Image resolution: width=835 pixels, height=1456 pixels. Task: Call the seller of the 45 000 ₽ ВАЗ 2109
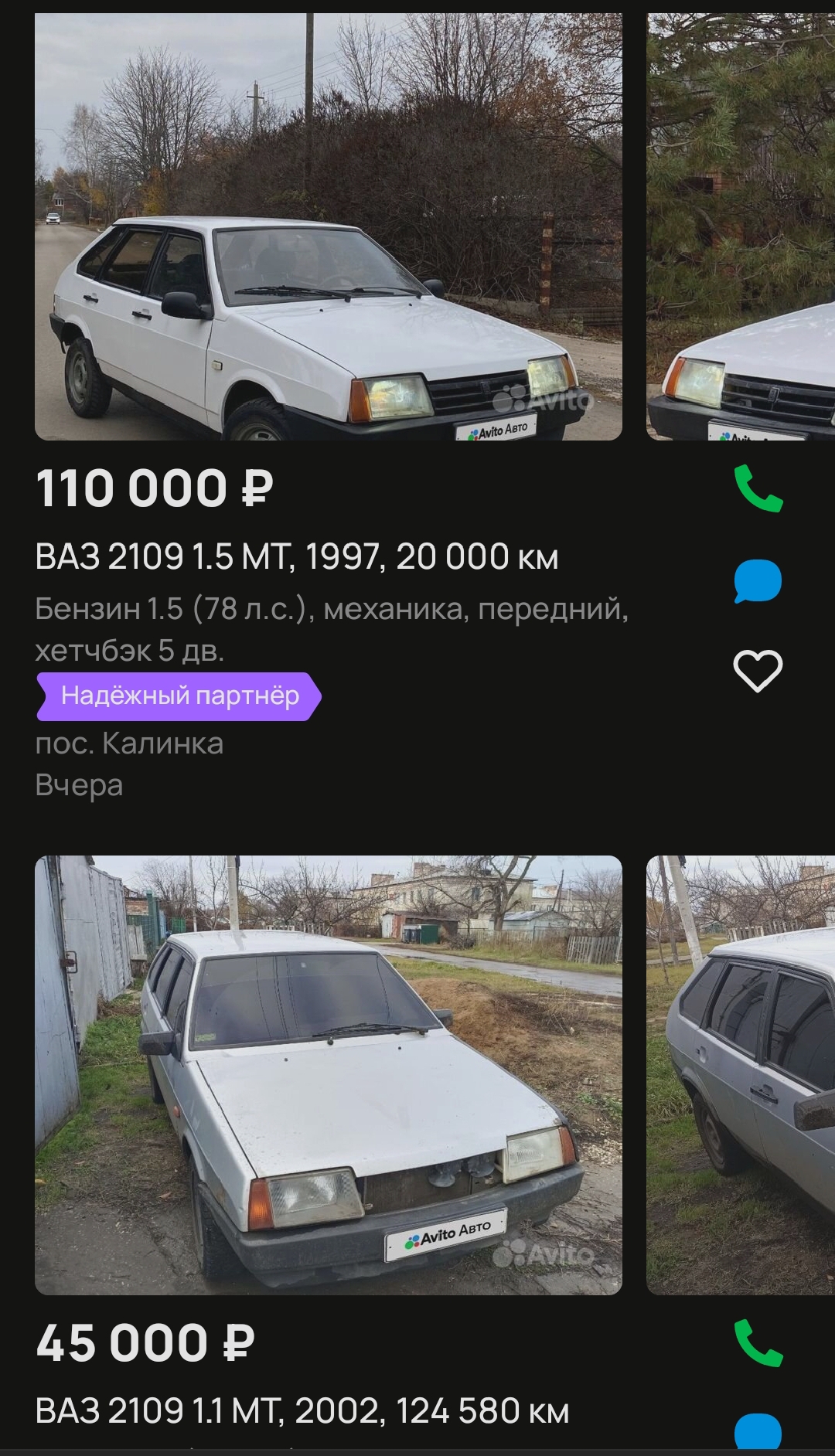click(x=758, y=1343)
